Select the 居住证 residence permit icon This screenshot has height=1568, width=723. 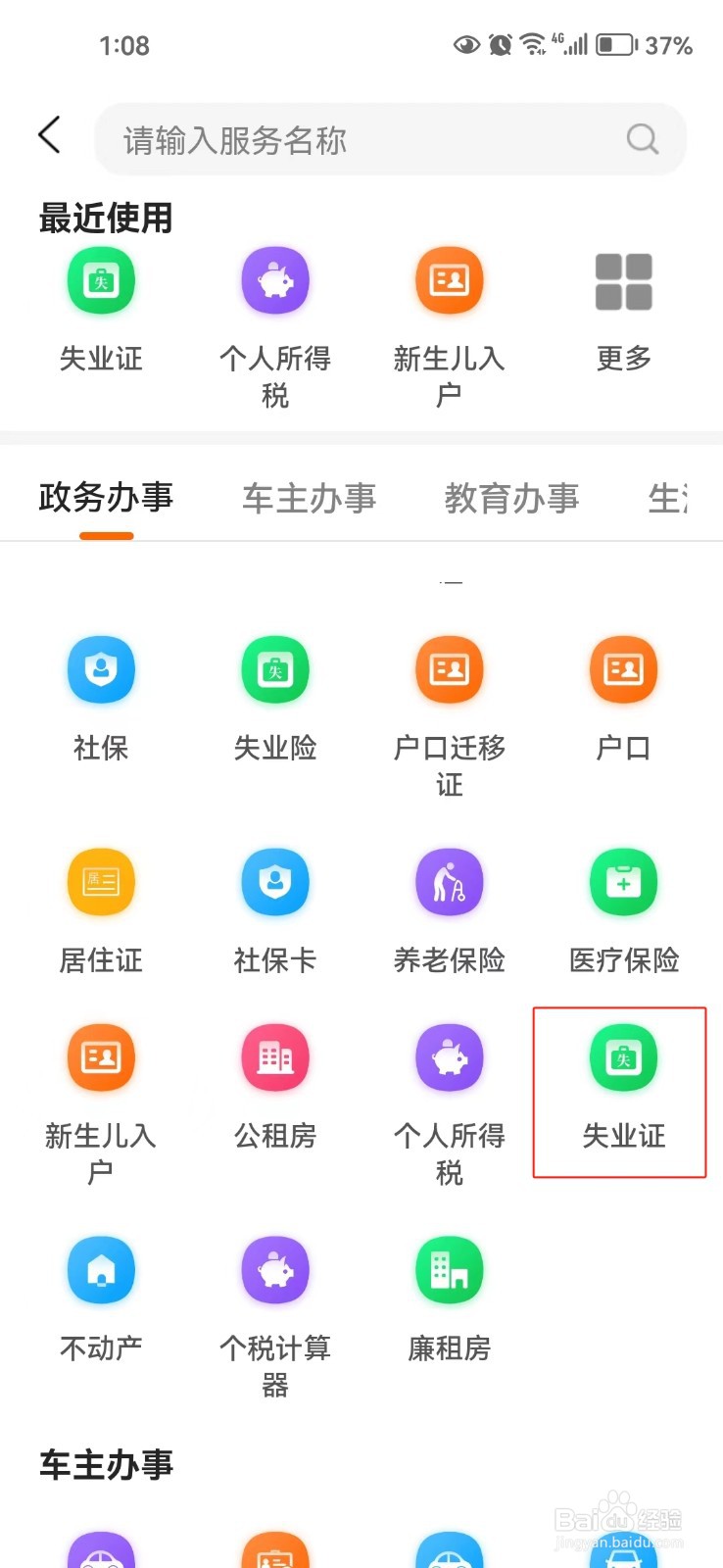[101, 906]
